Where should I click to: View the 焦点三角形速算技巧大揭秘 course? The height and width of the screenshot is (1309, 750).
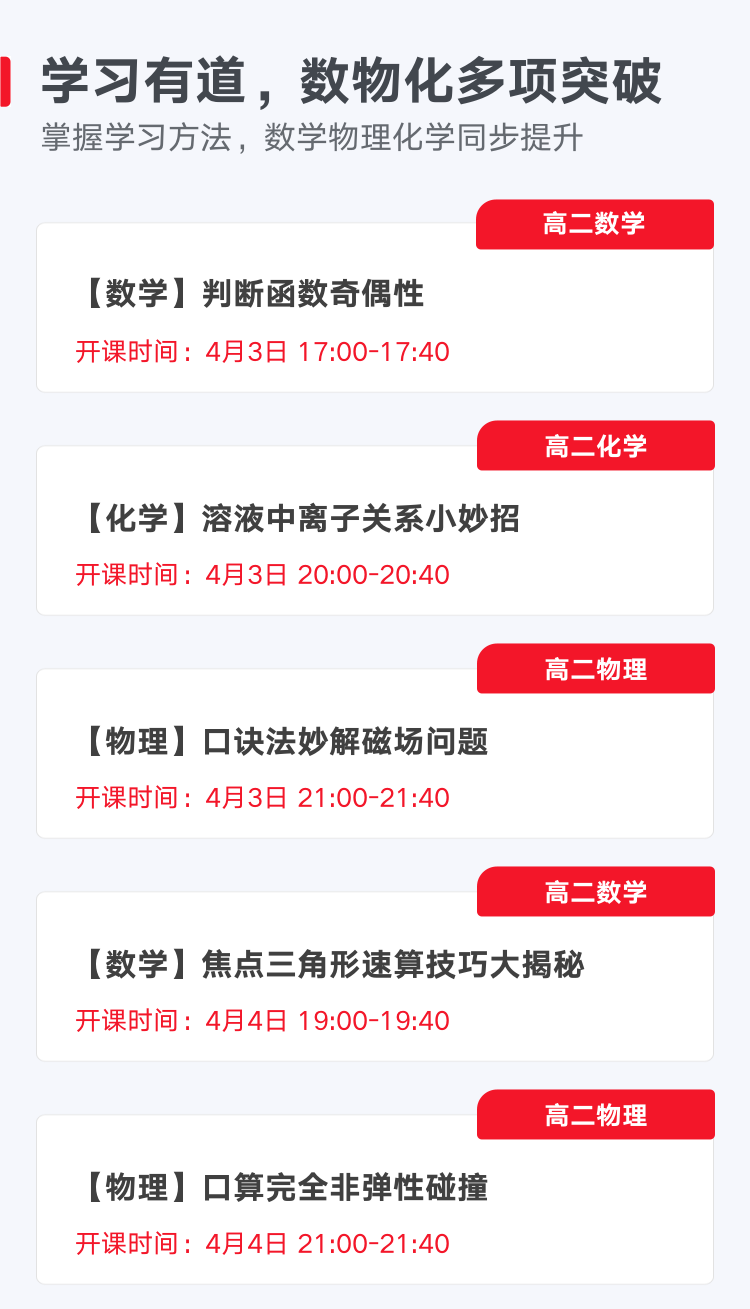(x=375, y=976)
